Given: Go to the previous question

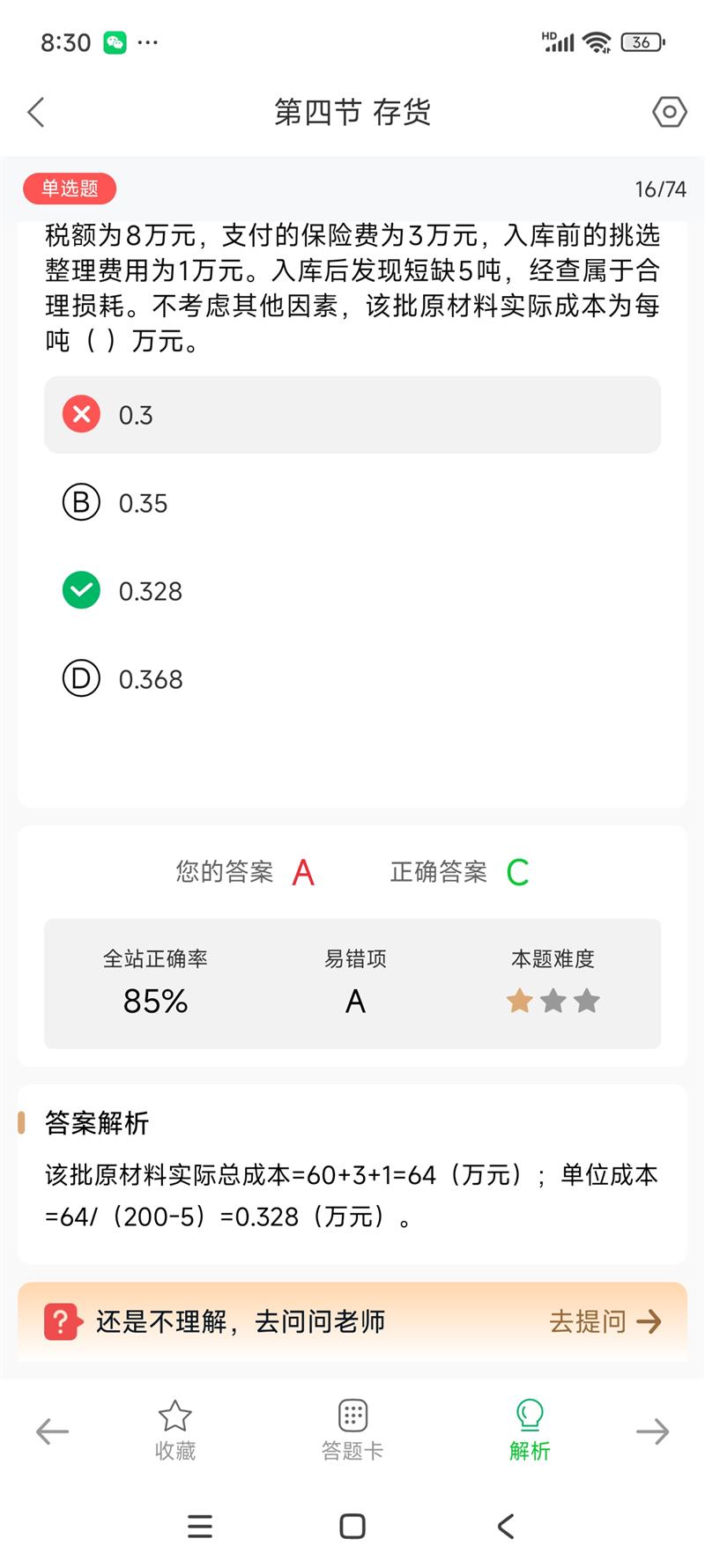Looking at the screenshot, I should coord(52,1431).
